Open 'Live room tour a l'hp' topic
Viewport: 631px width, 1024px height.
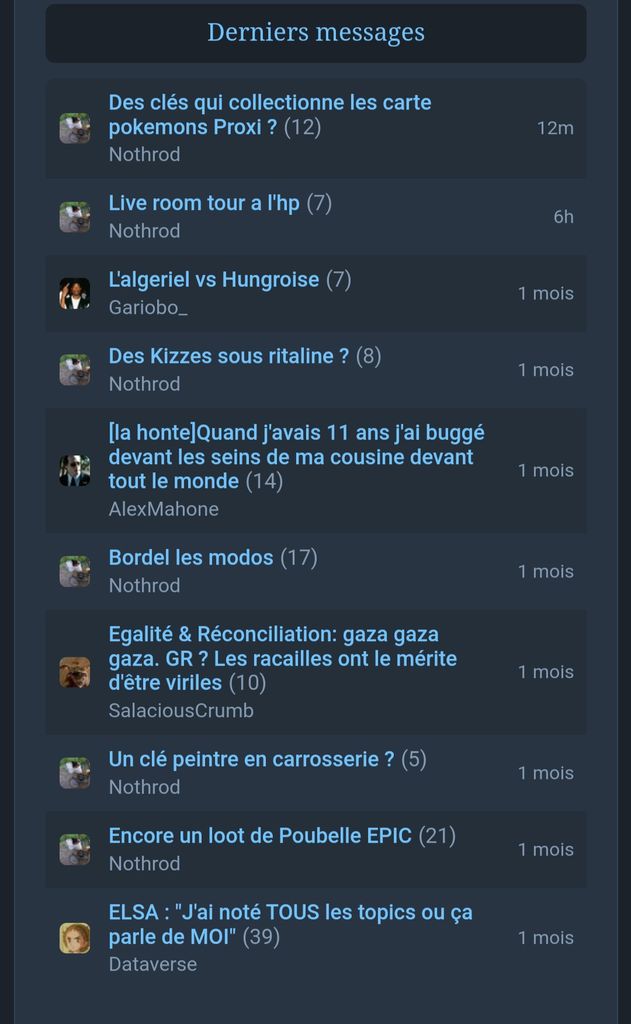coord(204,203)
